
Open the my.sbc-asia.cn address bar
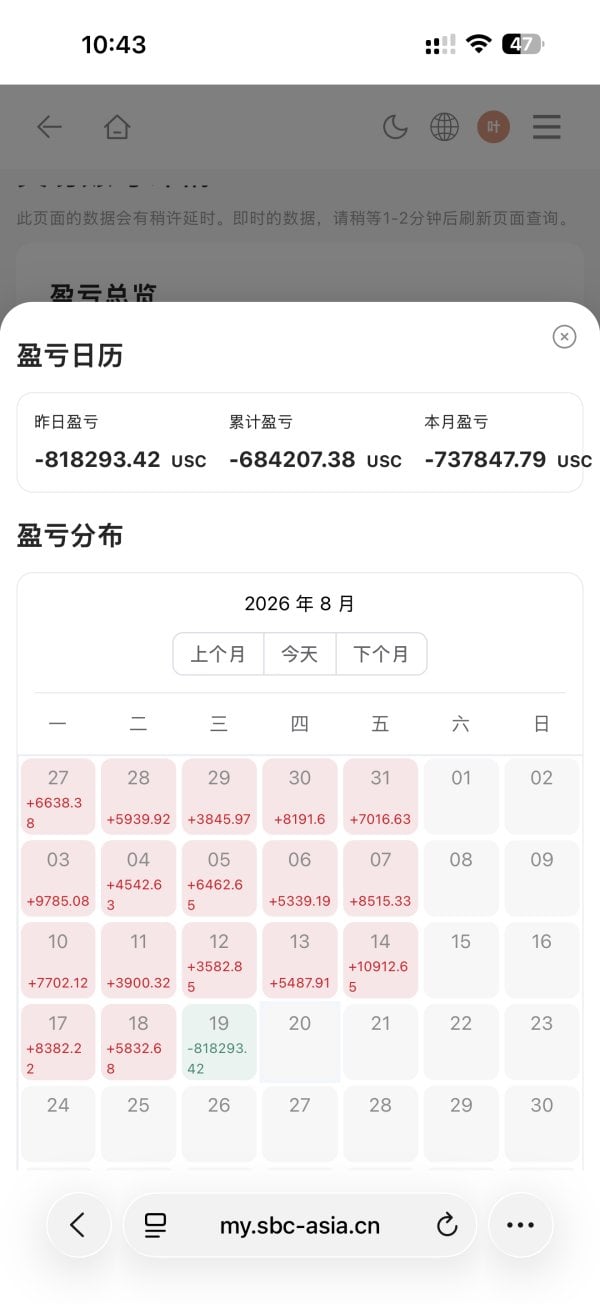300,1225
